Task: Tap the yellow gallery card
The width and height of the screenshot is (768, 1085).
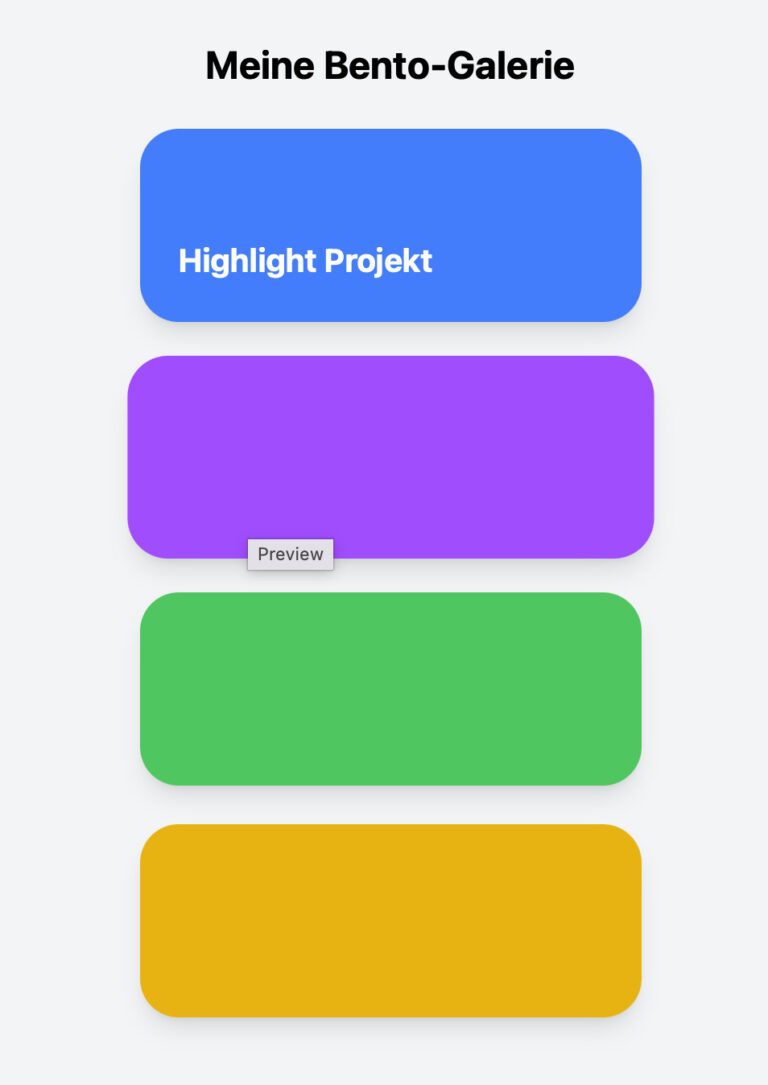Action: click(x=390, y=920)
